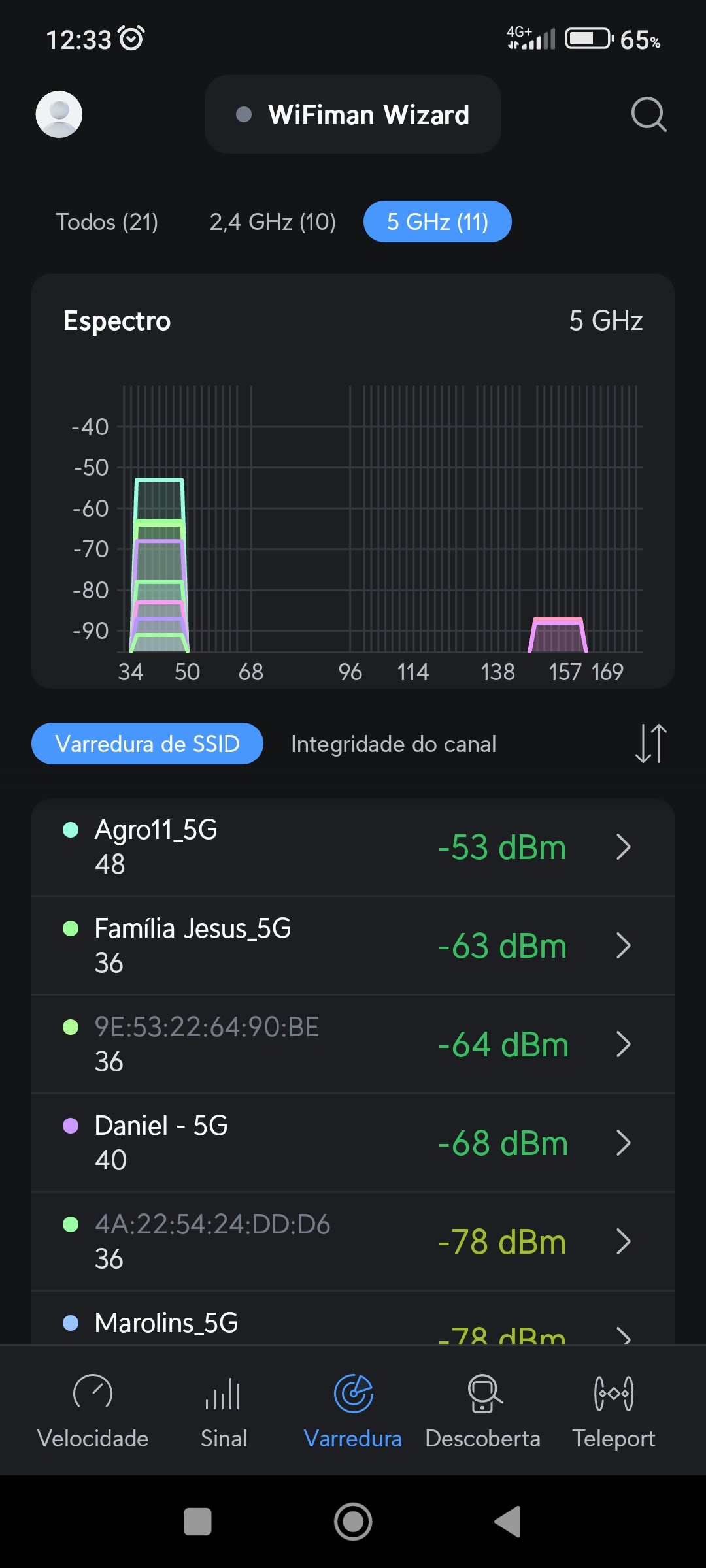Go to the system home screen
The height and width of the screenshot is (1568, 706).
coord(353,1522)
